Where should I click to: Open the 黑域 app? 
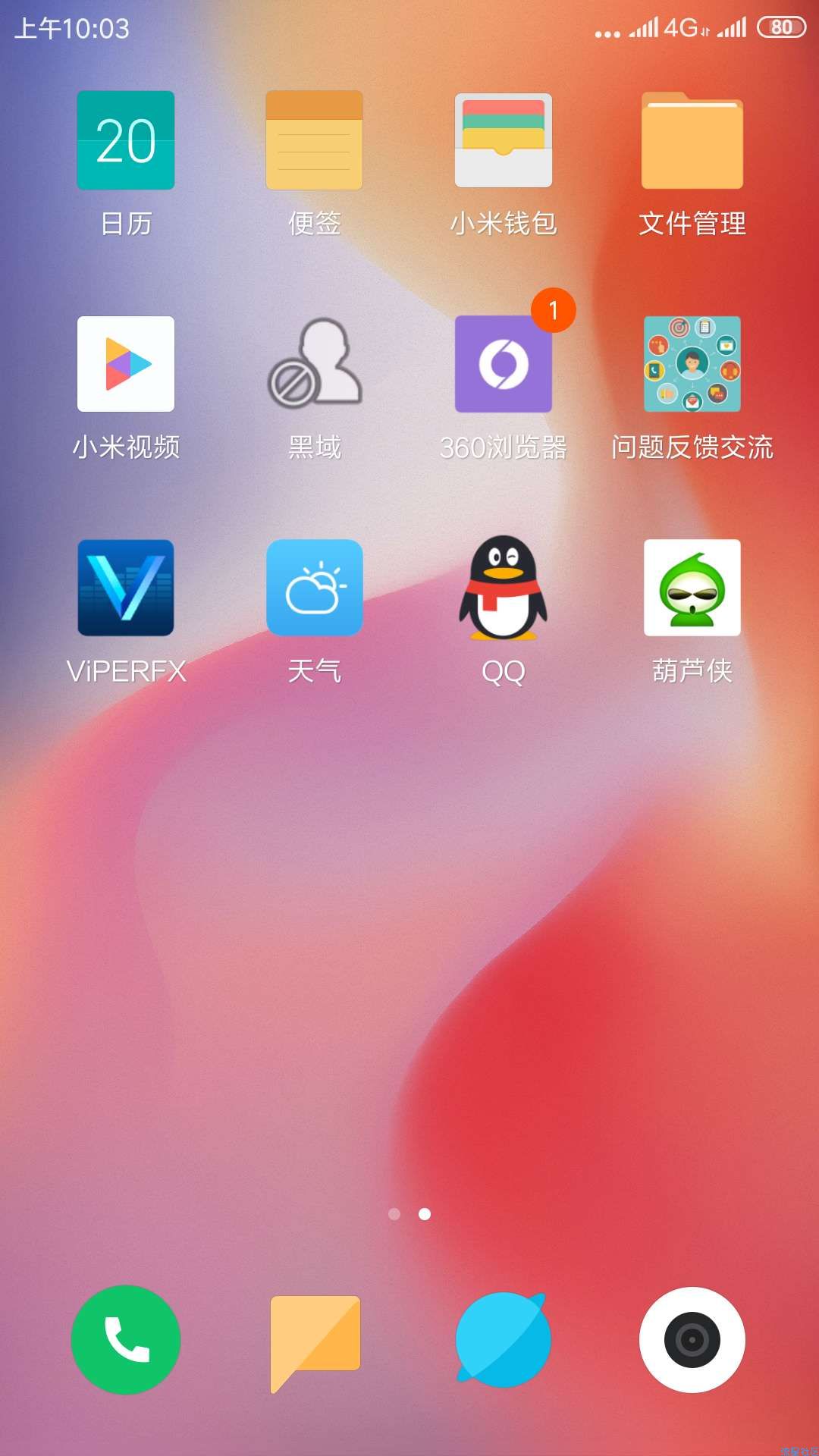(x=314, y=364)
